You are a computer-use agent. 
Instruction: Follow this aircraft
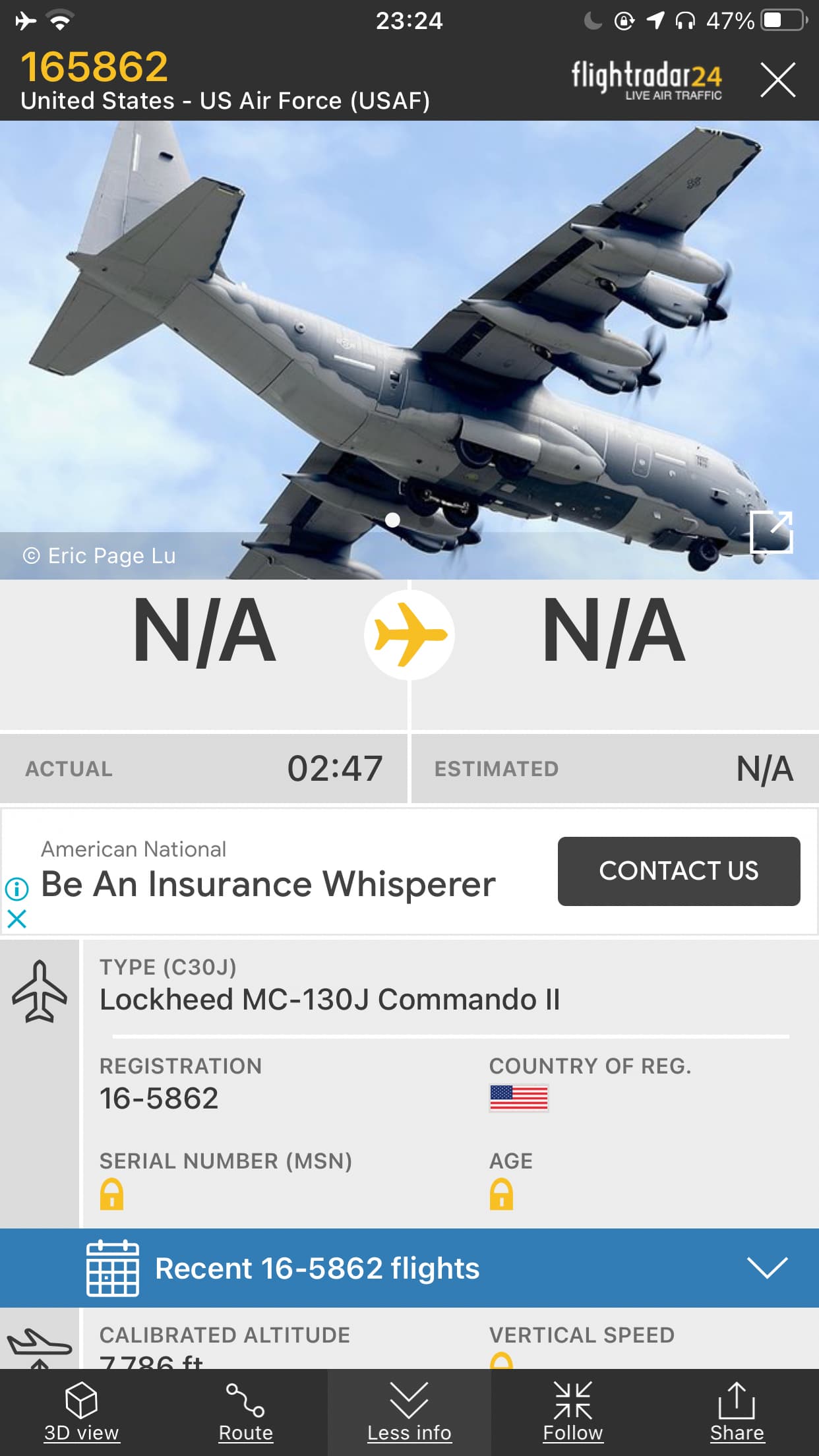(572, 1412)
